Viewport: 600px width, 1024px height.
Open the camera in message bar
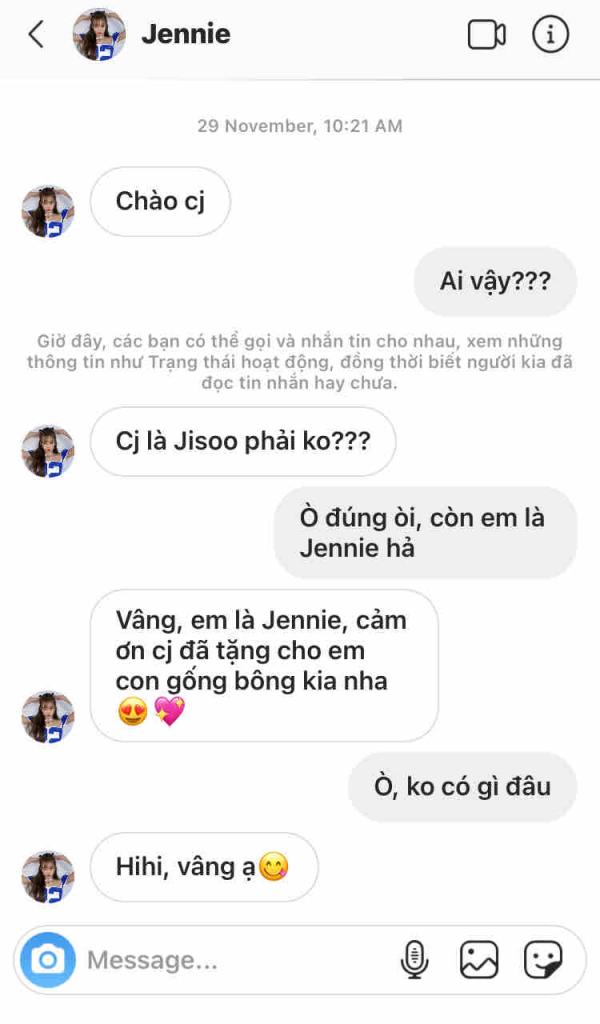[48, 960]
